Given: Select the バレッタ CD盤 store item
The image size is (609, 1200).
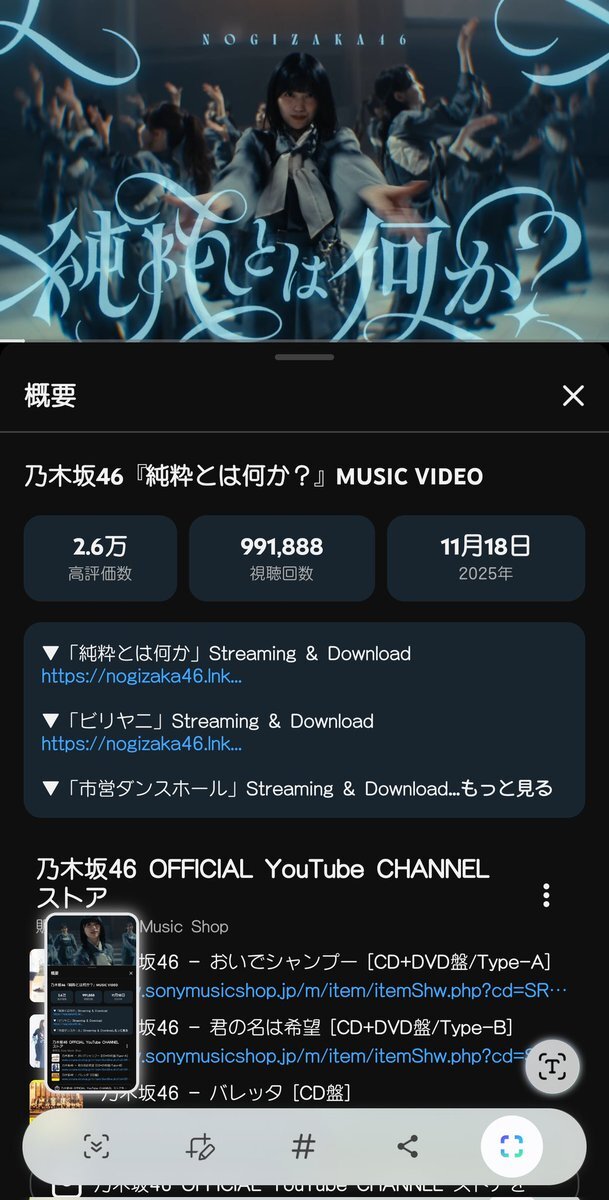Looking at the screenshot, I should click(250, 1093).
